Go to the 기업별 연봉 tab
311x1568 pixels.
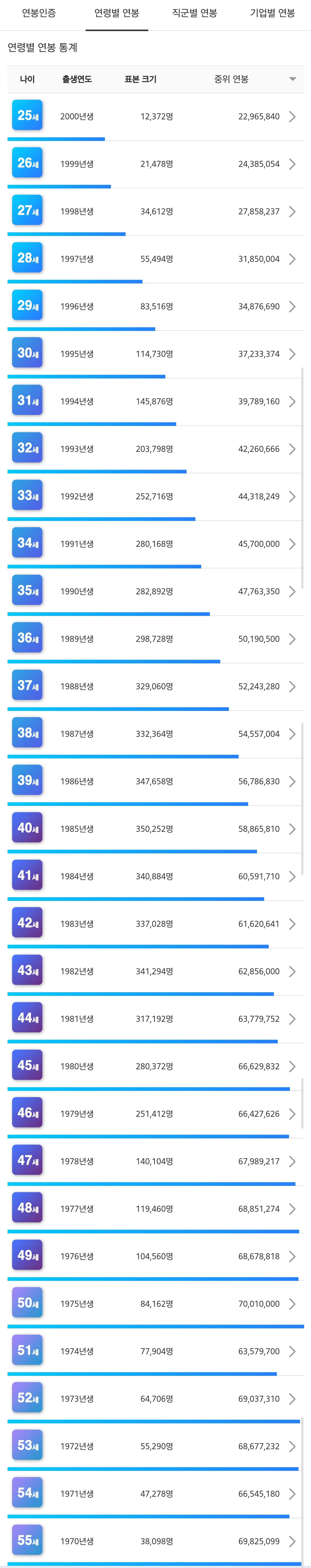coord(272,13)
